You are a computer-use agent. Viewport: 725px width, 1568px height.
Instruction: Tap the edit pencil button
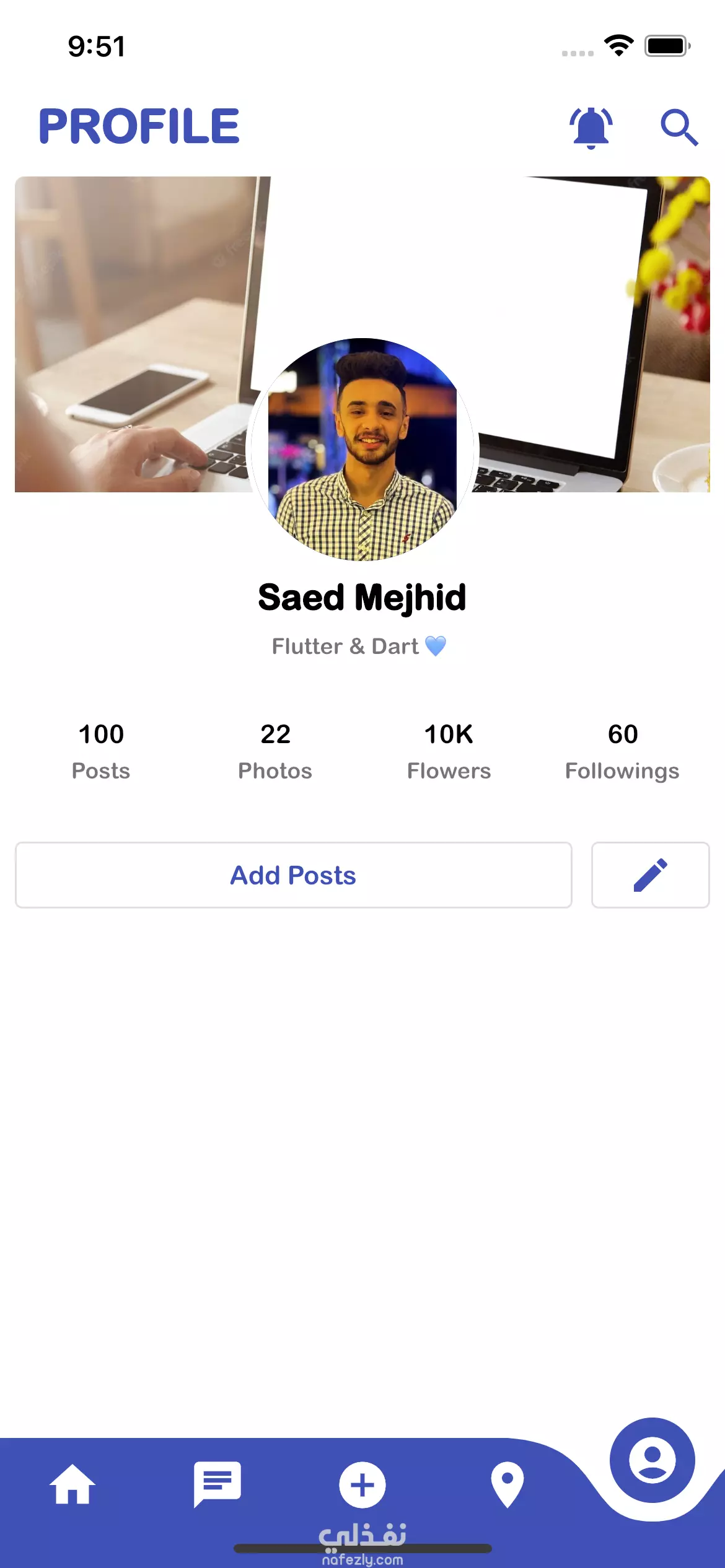tap(651, 874)
